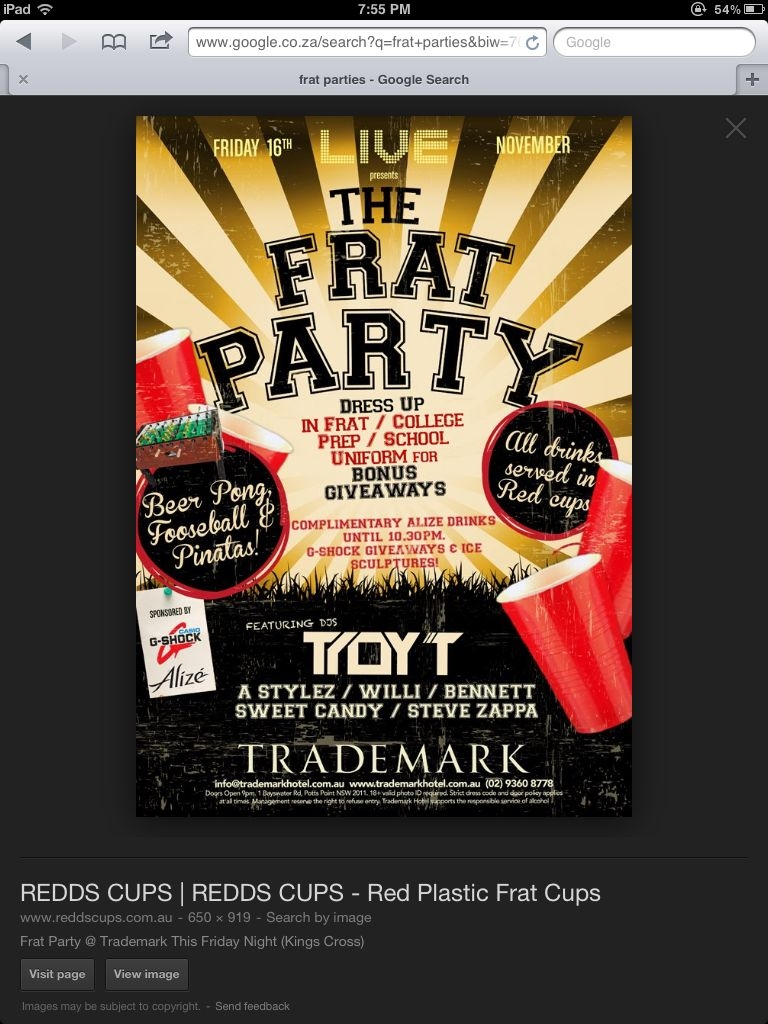Go back to the previous page
768x1024 pixels.
[24, 42]
